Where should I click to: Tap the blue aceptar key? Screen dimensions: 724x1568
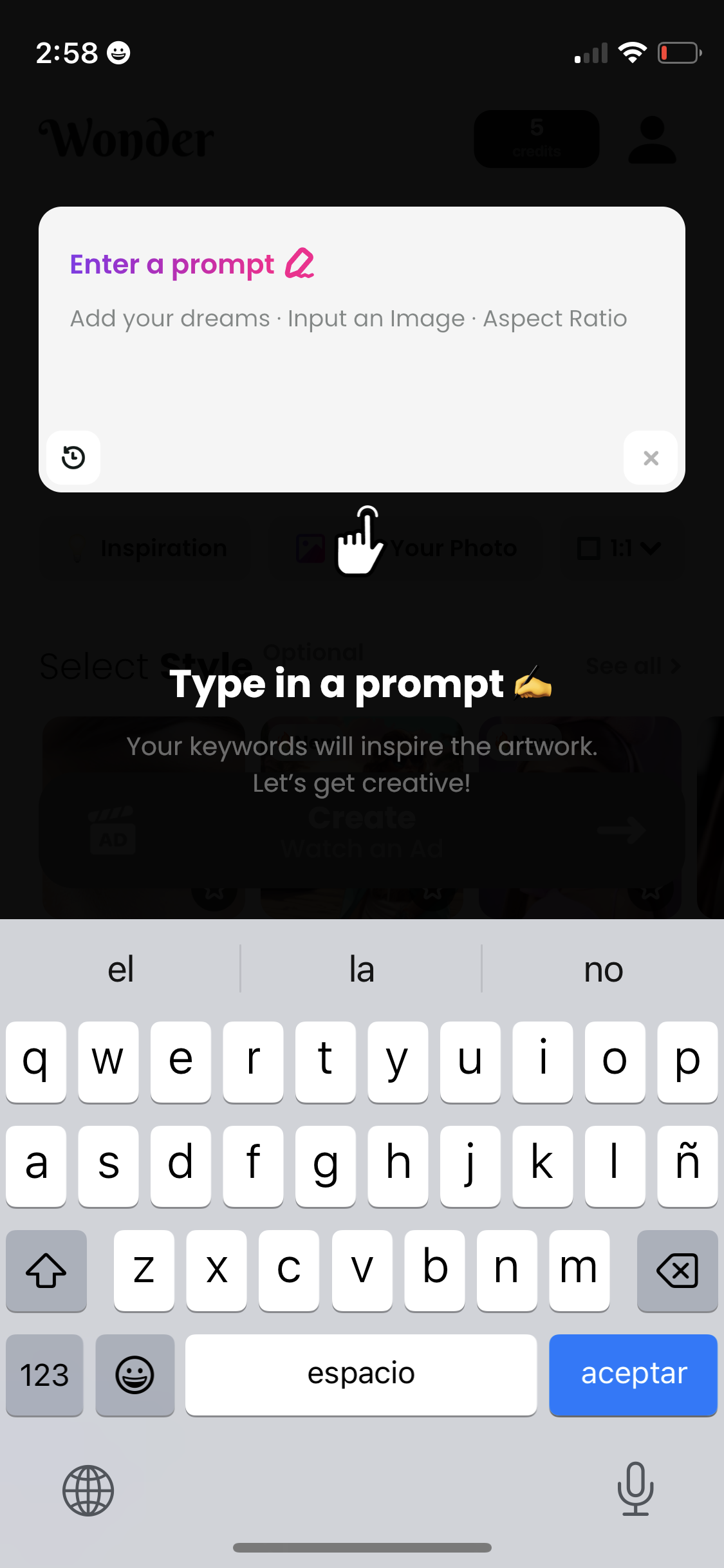[x=633, y=1374]
